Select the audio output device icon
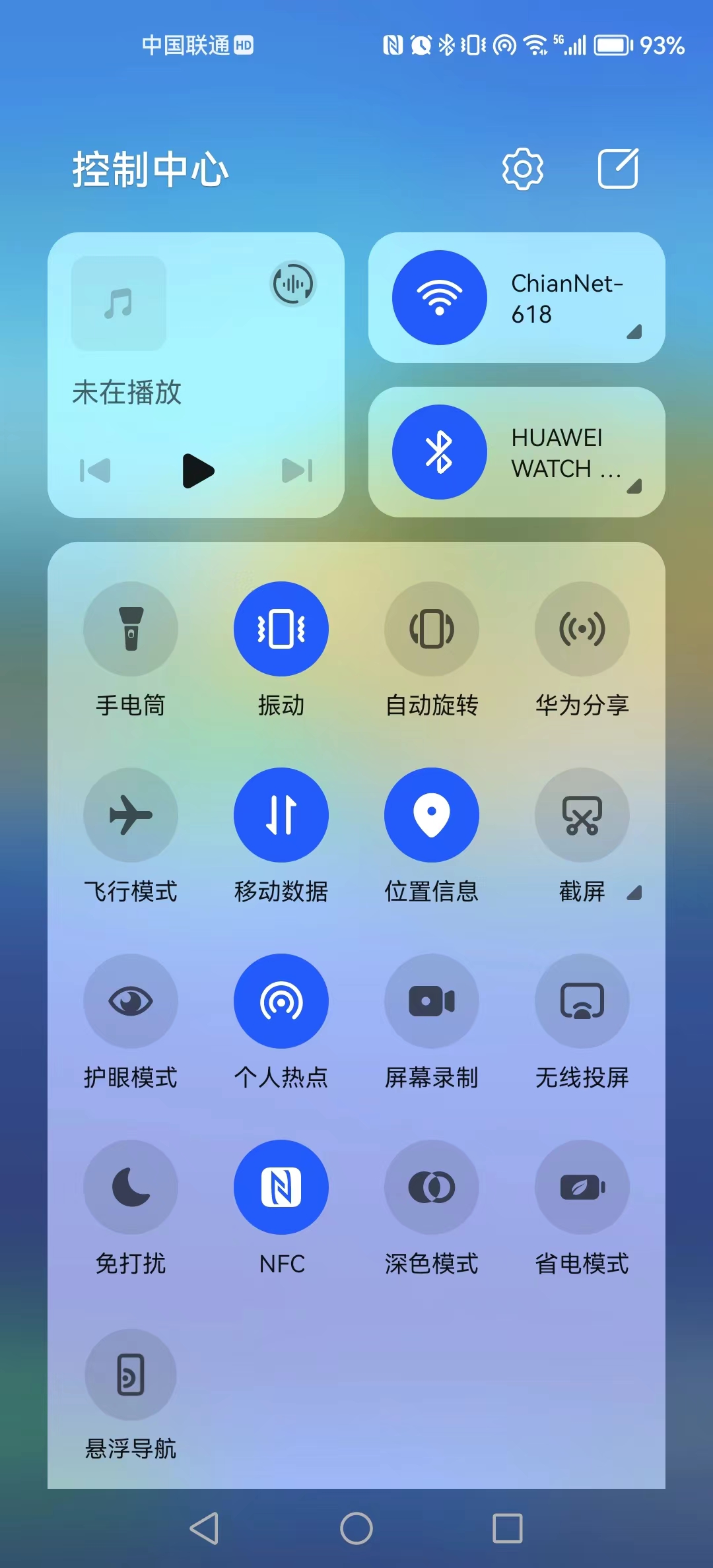This screenshot has width=713, height=1568. [x=291, y=284]
